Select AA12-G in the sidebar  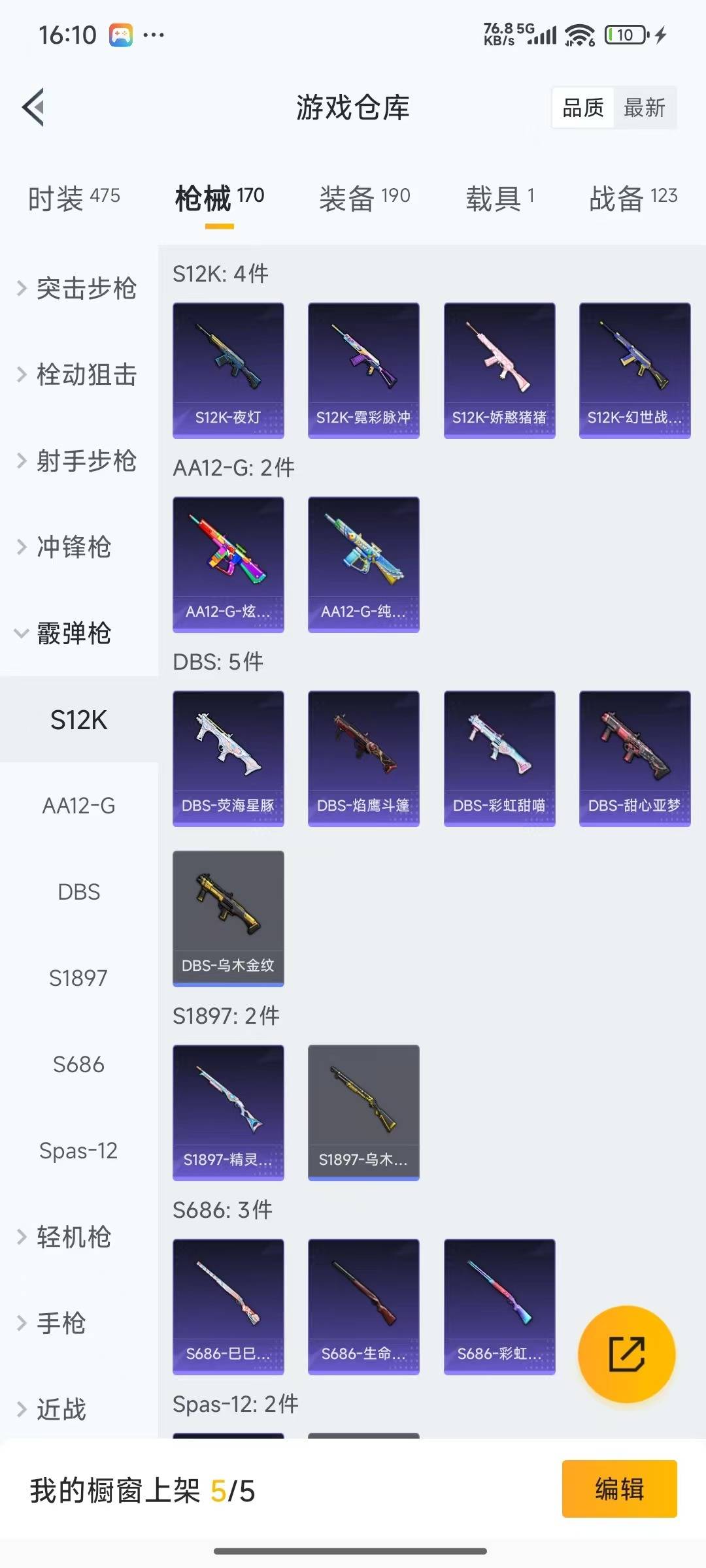pyautogui.click(x=78, y=806)
